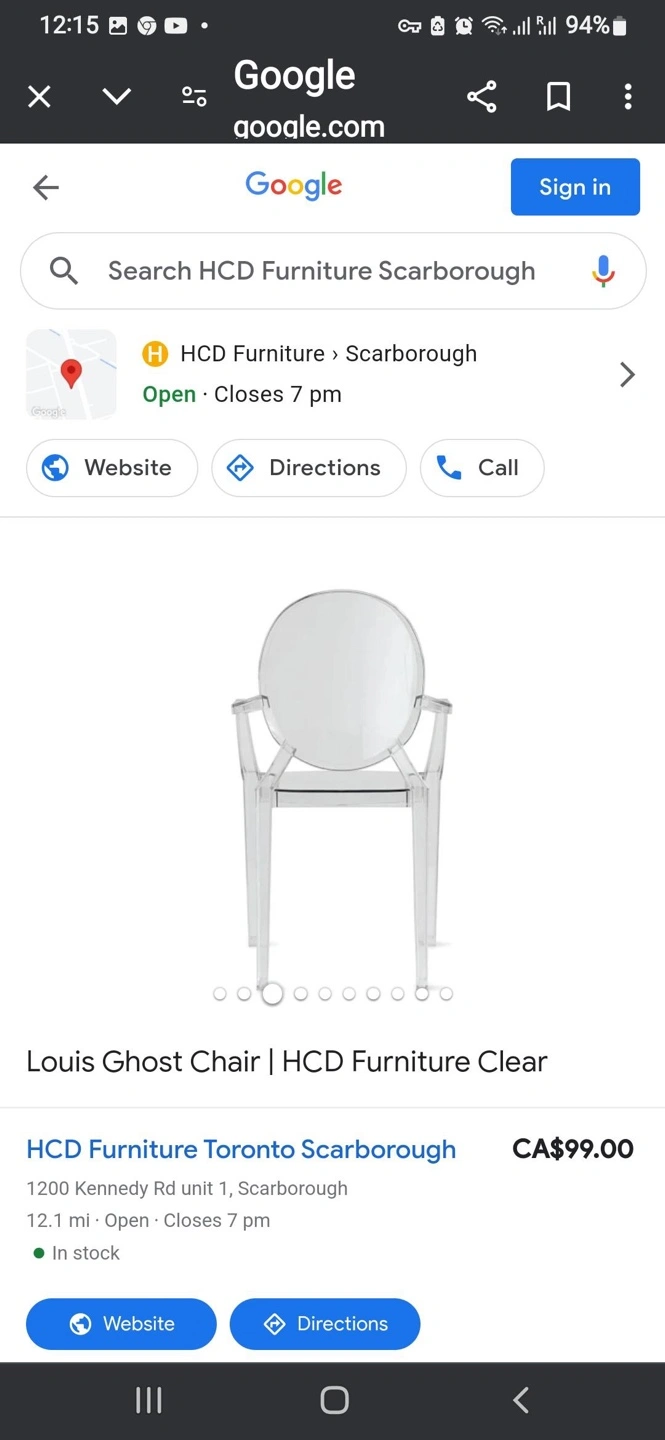
Task: Get Directions from the outlined chip
Action: pos(308,468)
